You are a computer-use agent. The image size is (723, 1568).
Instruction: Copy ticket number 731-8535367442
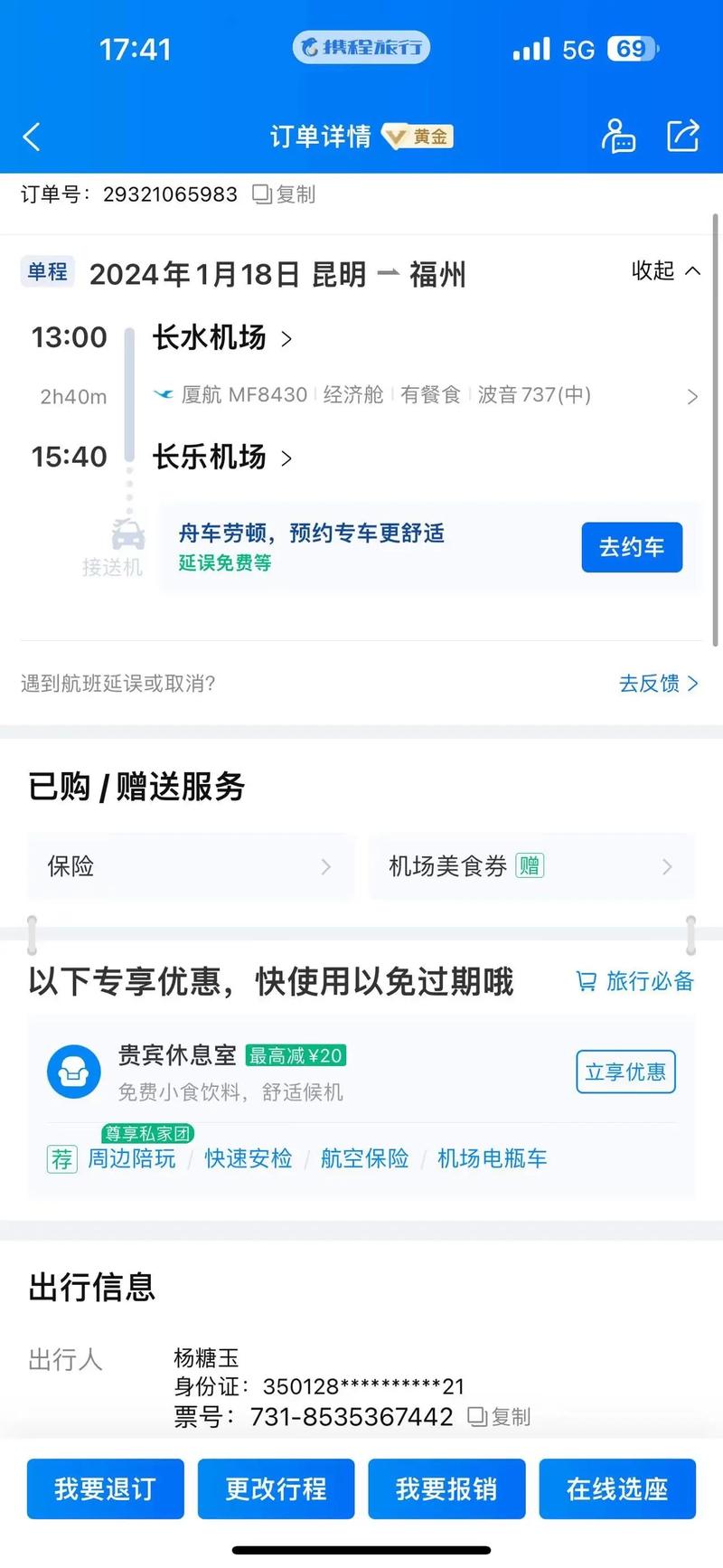pyautogui.click(x=500, y=1417)
